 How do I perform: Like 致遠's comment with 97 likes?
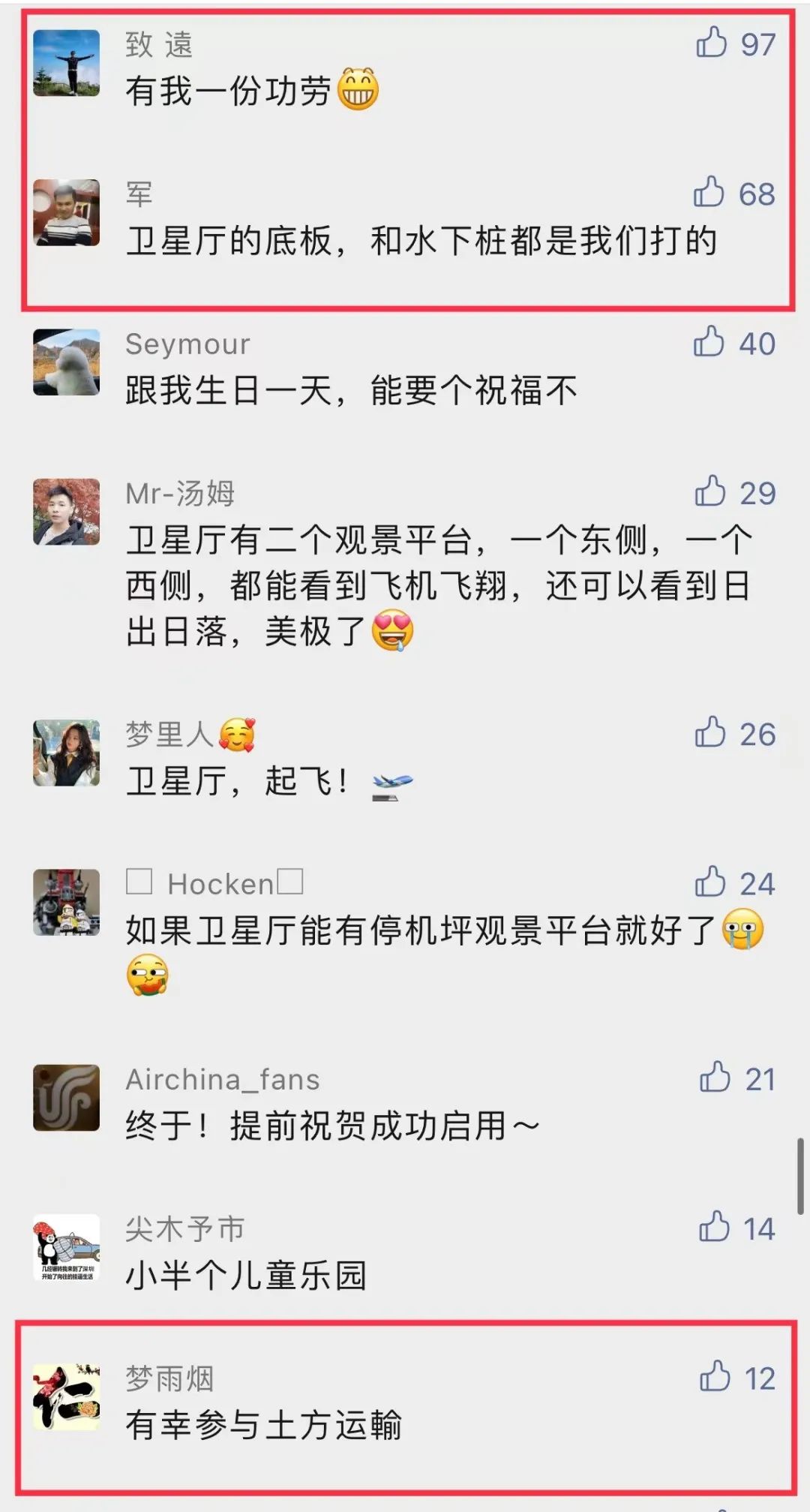712,43
